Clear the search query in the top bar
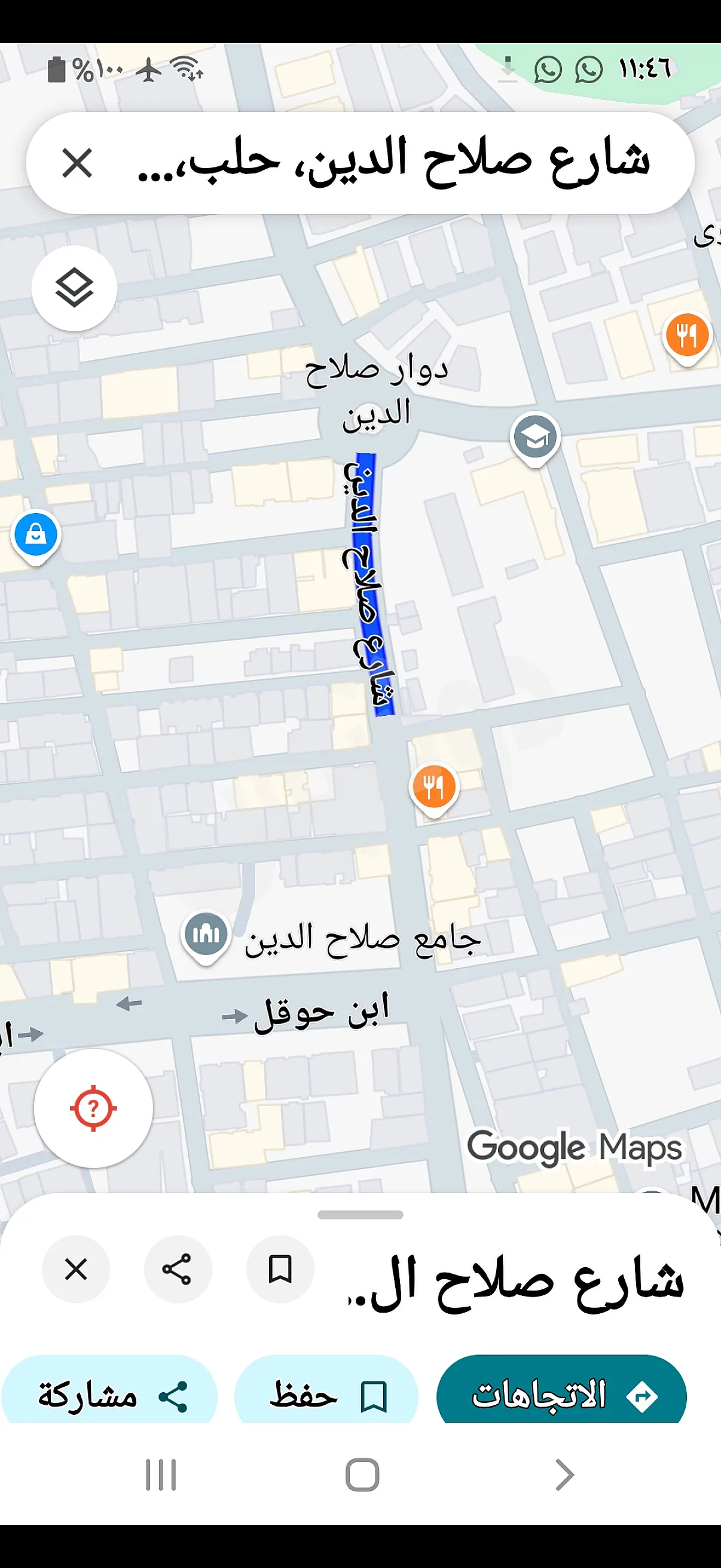Screen dimensions: 721x1568 coord(77,163)
